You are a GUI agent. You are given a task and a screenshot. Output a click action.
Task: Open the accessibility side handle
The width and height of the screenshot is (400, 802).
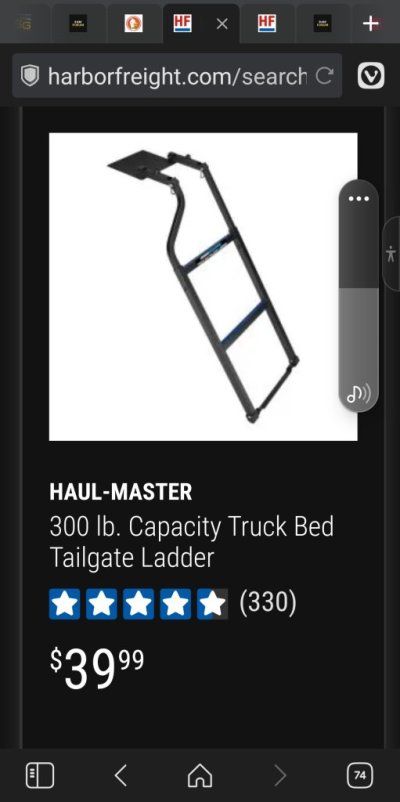click(x=391, y=254)
